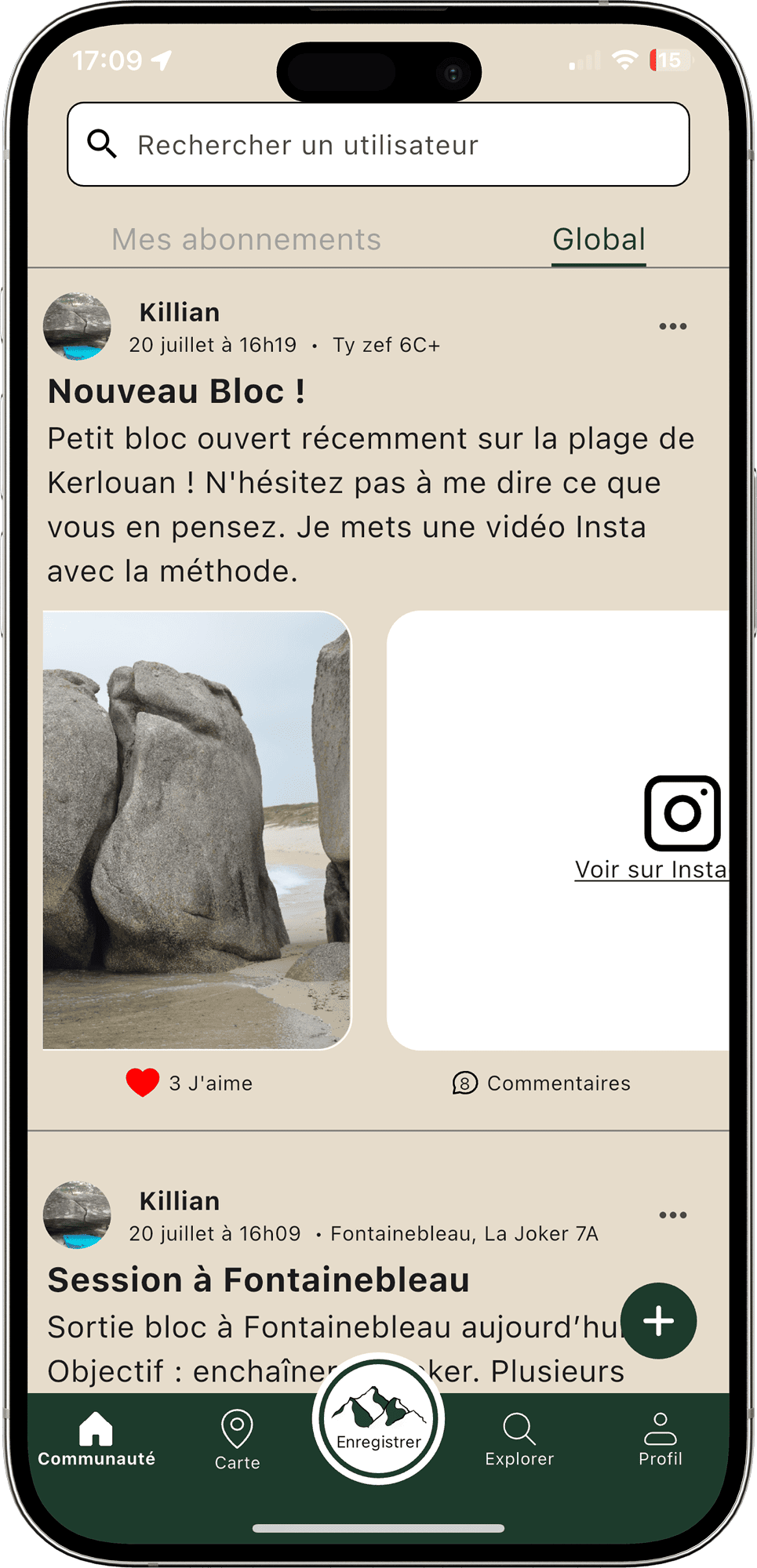Select the Global feed tab
Viewport: 757px width, 1568px height.
point(599,239)
